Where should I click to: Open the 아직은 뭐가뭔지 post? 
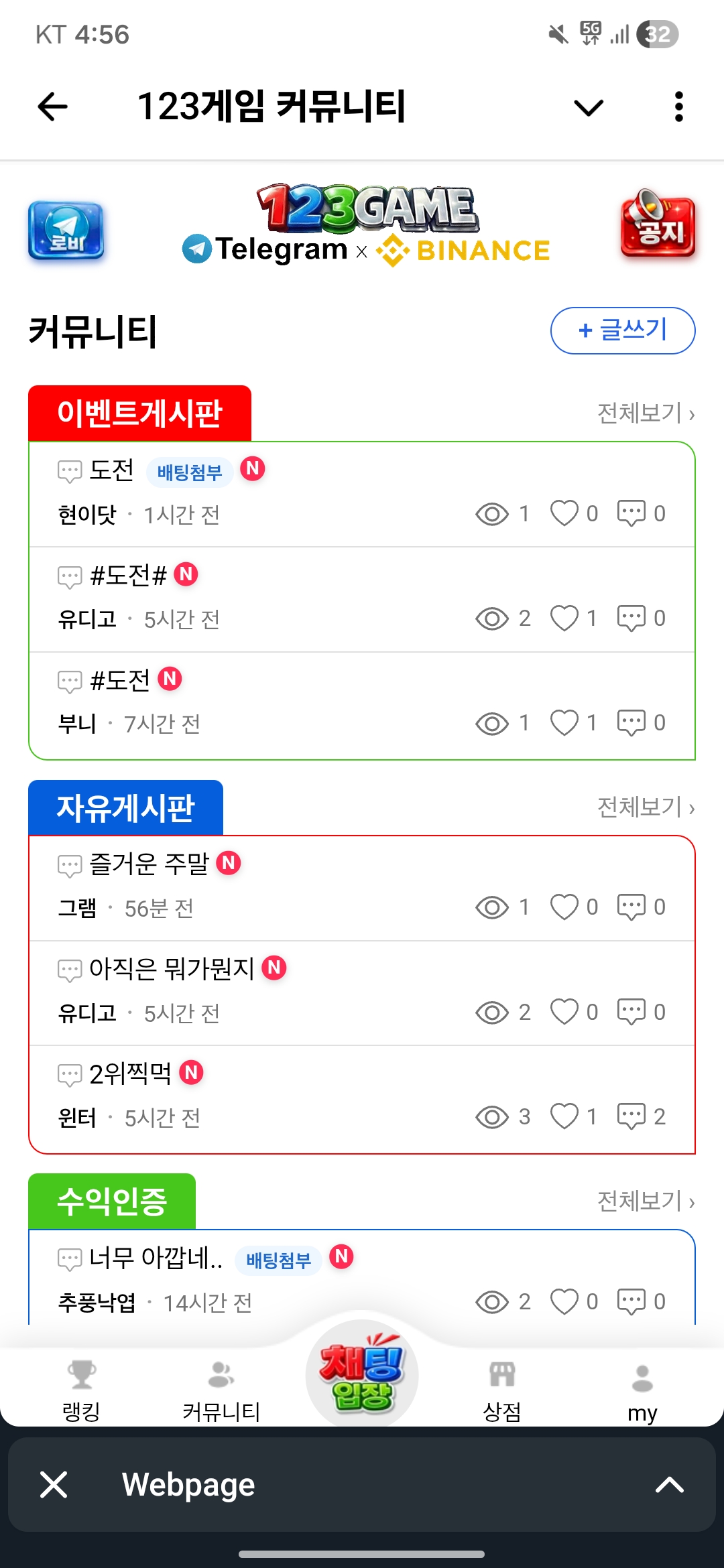coord(172,968)
